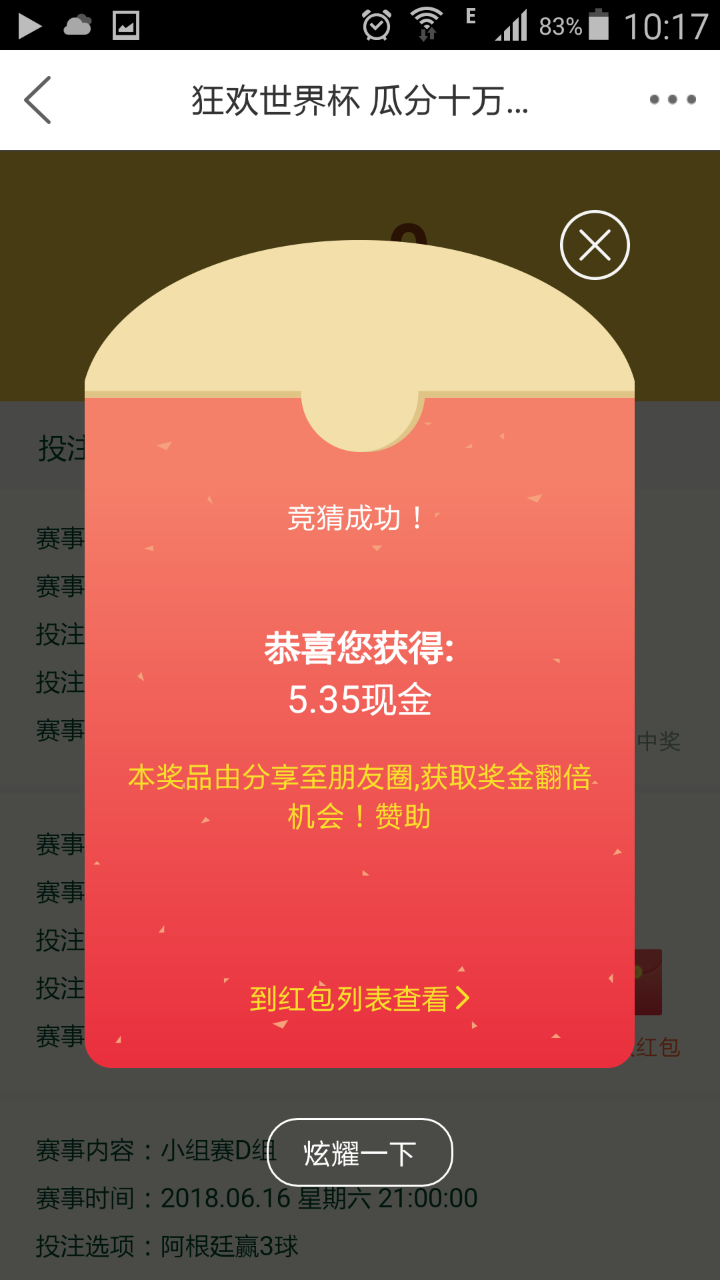Tap the 炫耀一下 share button
The height and width of the screenshot is (1280, 720).
tap(360, 1153)
